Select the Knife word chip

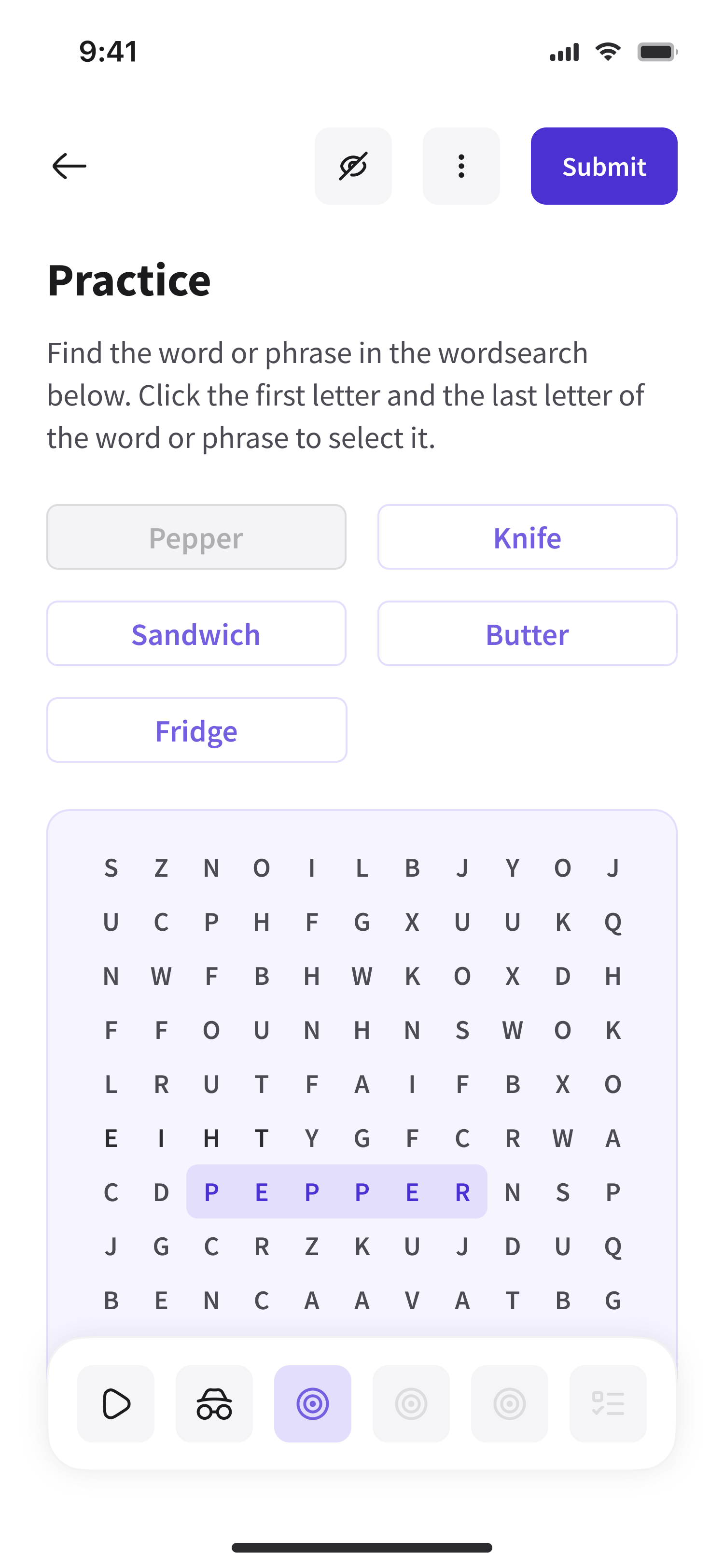click(x=527, y=537)
